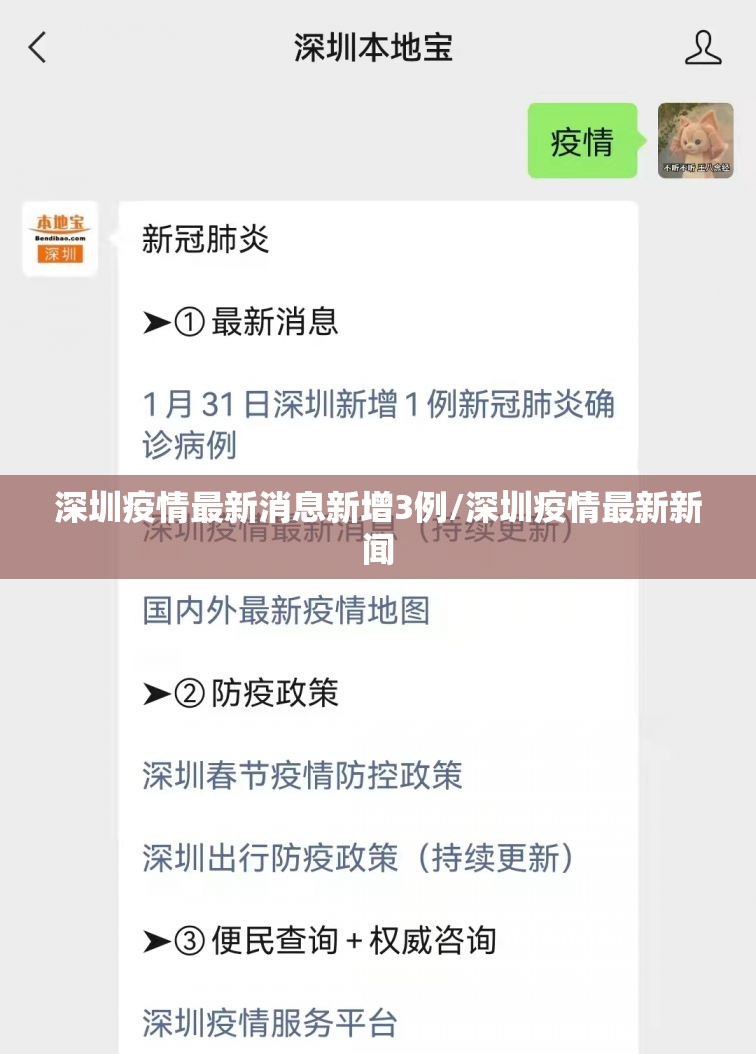Open the 深圳疫情服务平台 link

click(x=270, y=1023)
